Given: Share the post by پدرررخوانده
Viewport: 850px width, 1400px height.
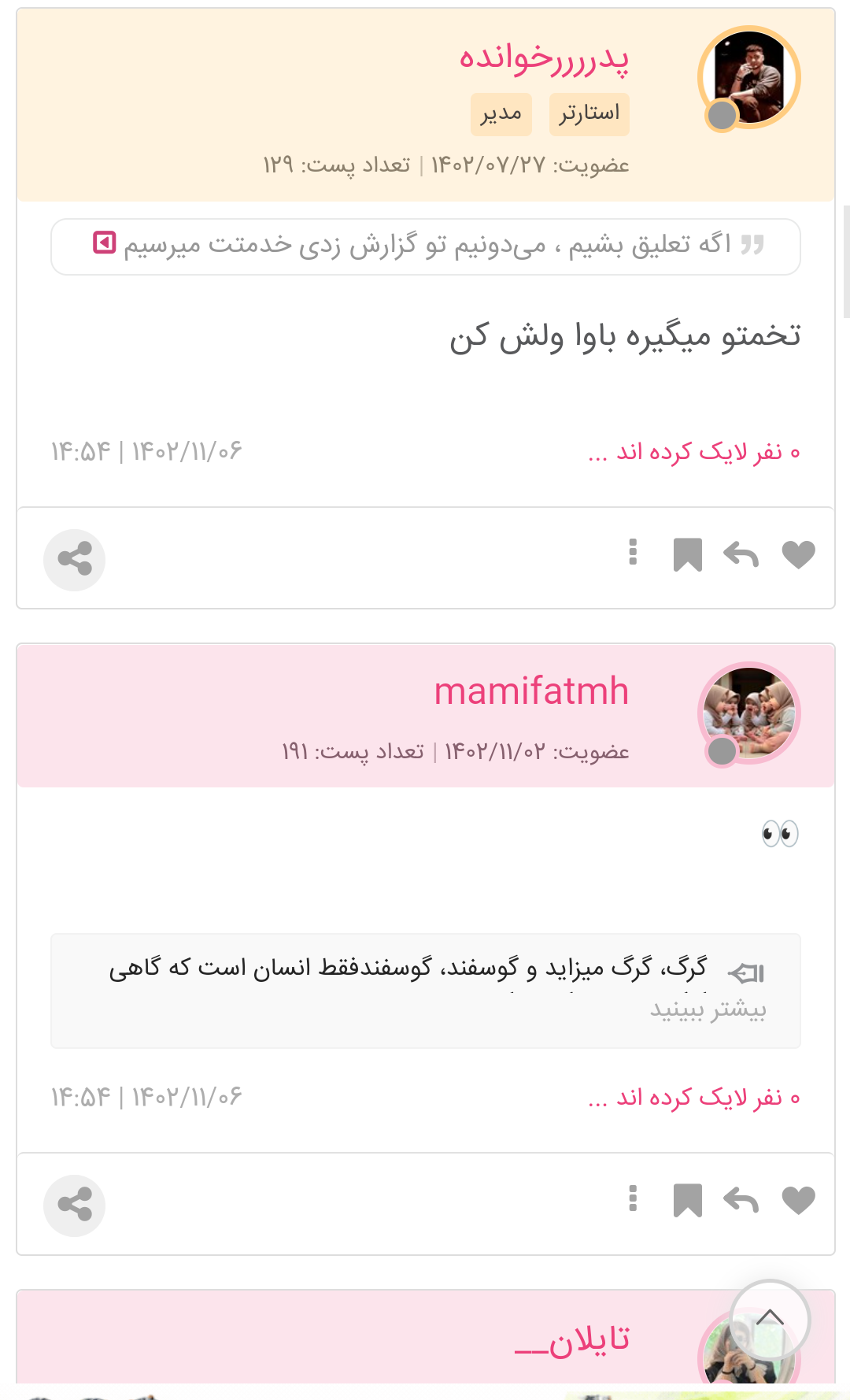Looking at the screenshot, I should [75, 560].
